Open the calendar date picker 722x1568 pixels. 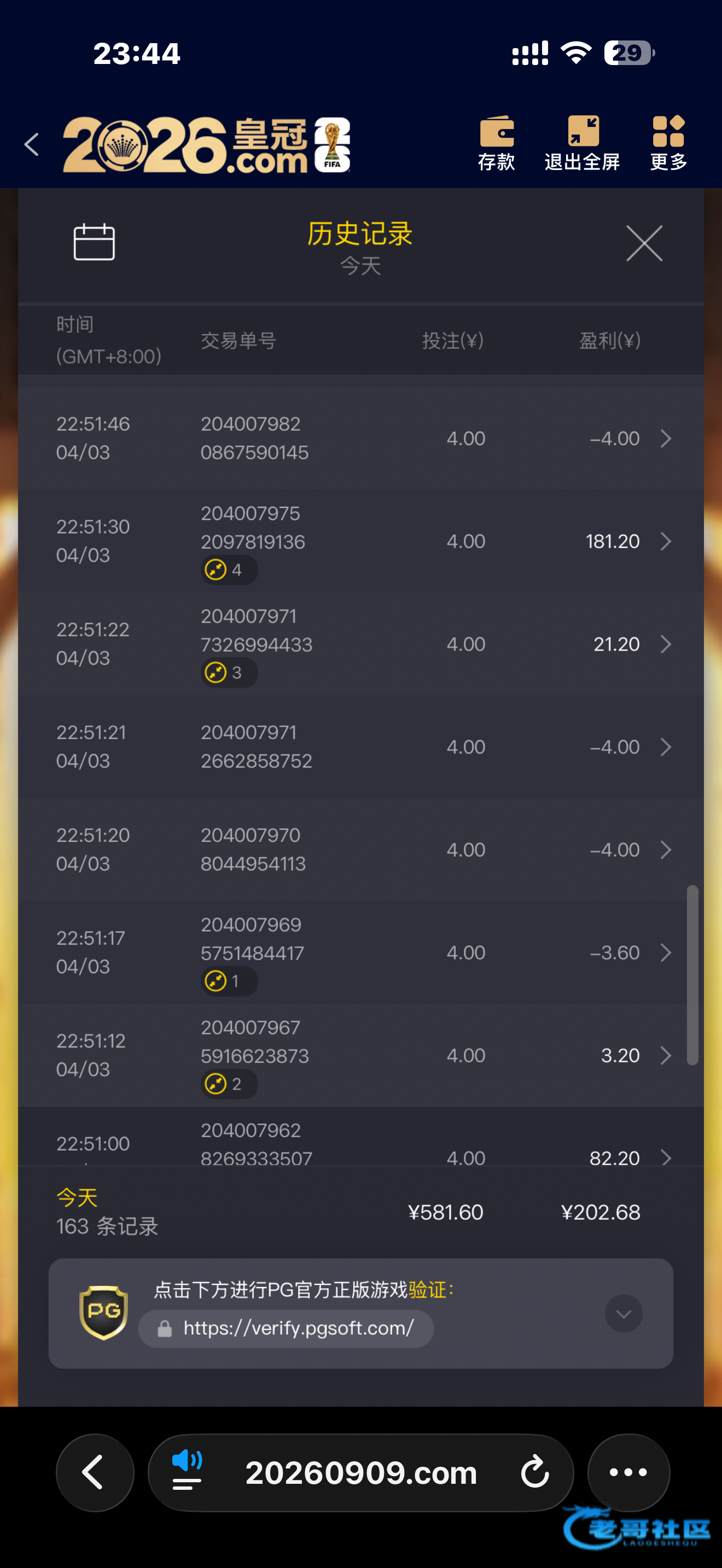94,242
